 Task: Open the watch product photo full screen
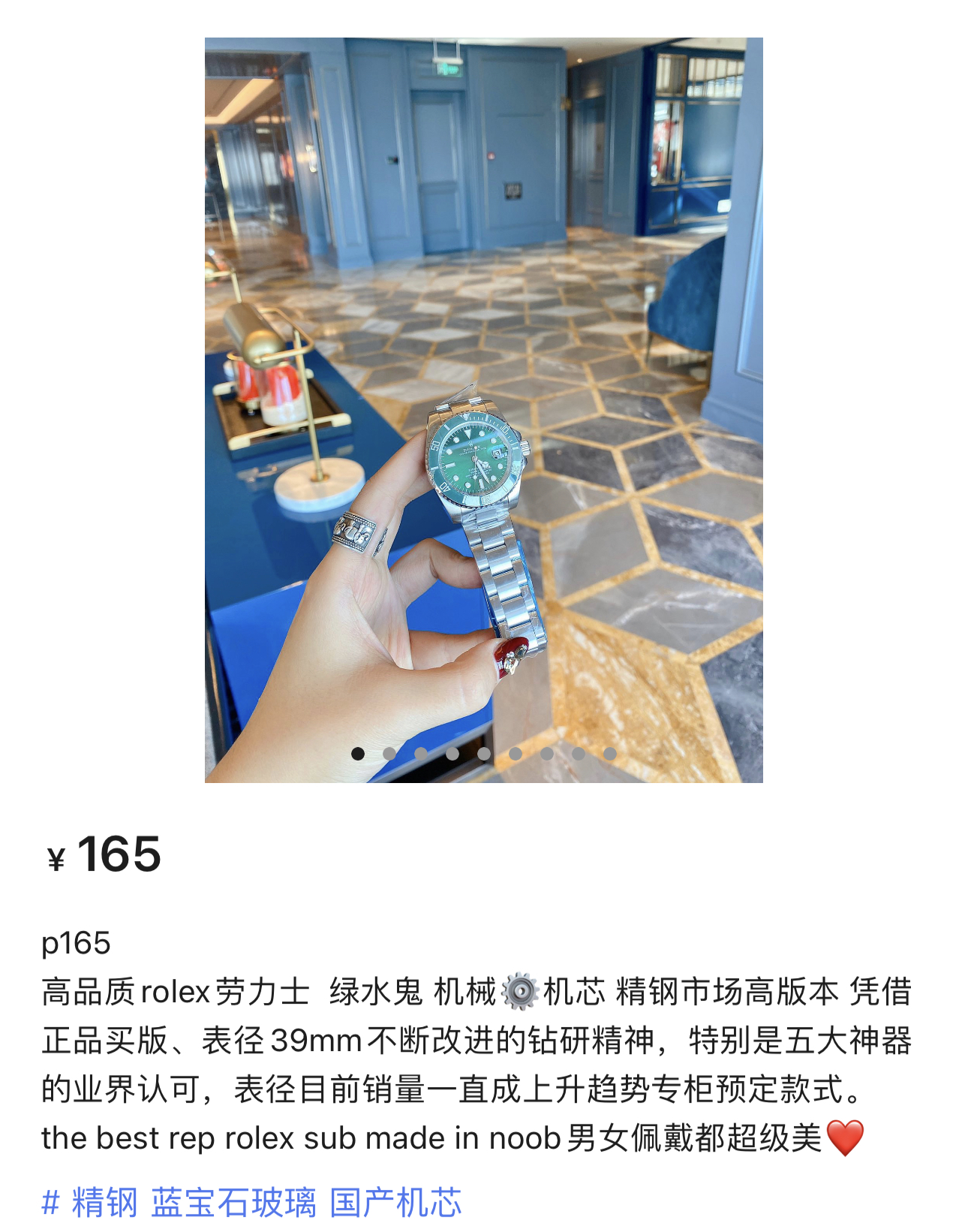click(x=483, y=410)
